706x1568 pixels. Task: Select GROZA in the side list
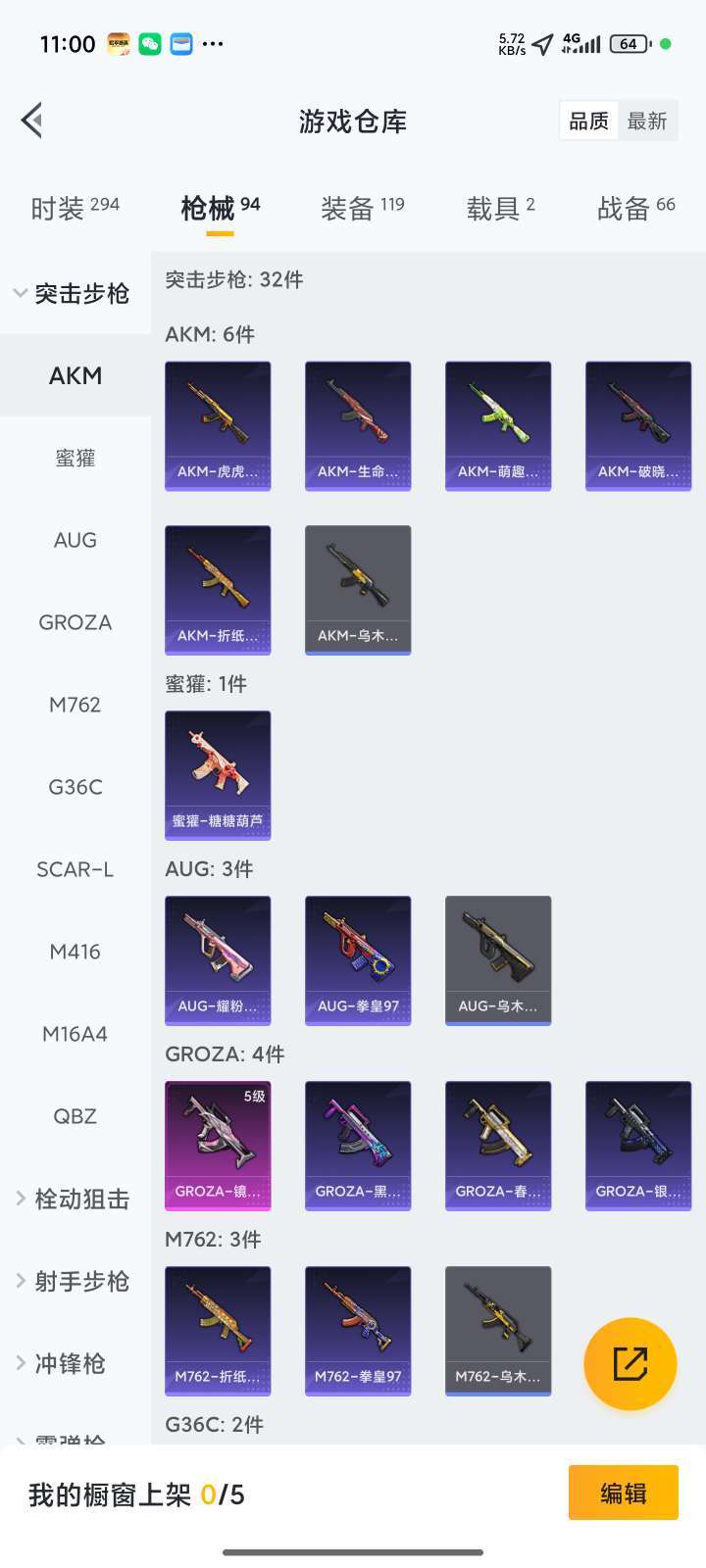tap(76, 622)
